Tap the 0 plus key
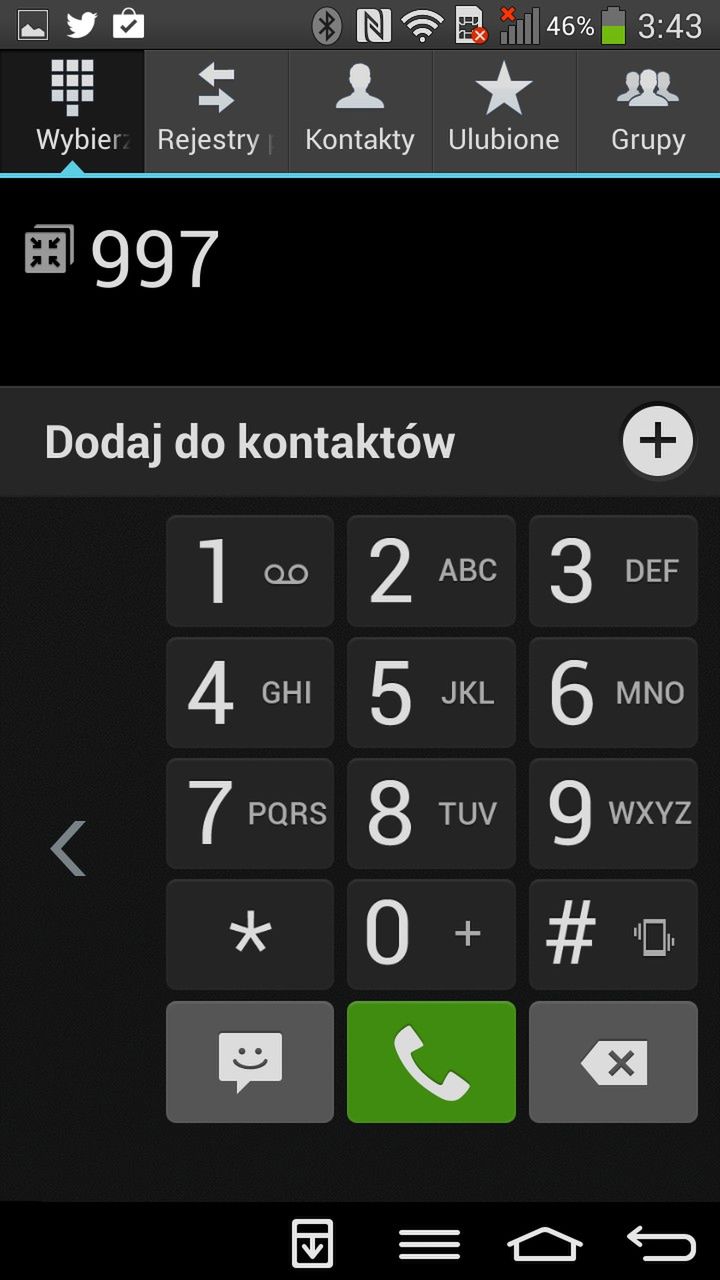 (431, 935)
